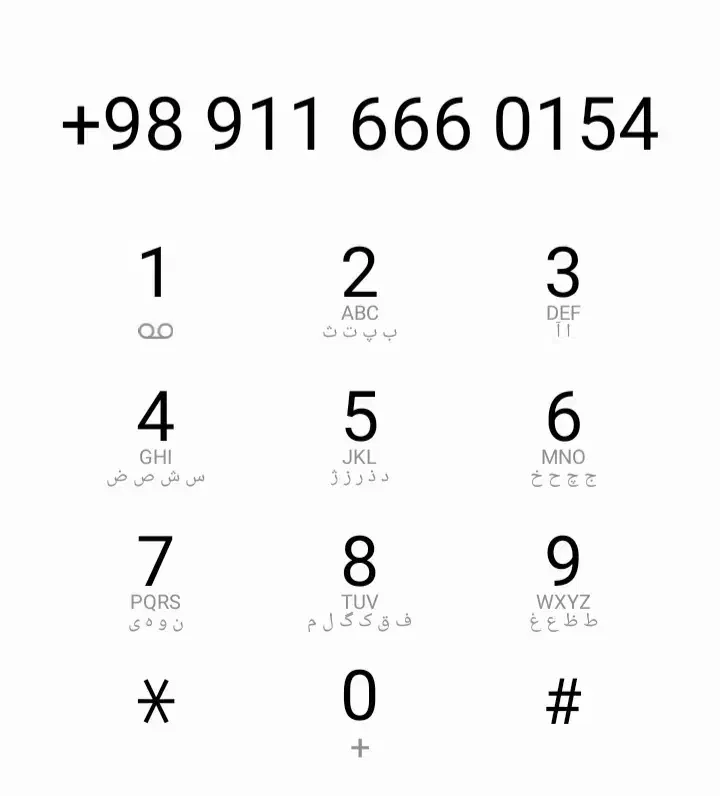Viewport: 720px width, 796px height.
Task: Enter digit 7 PQRS
Action: pos(155,580)
